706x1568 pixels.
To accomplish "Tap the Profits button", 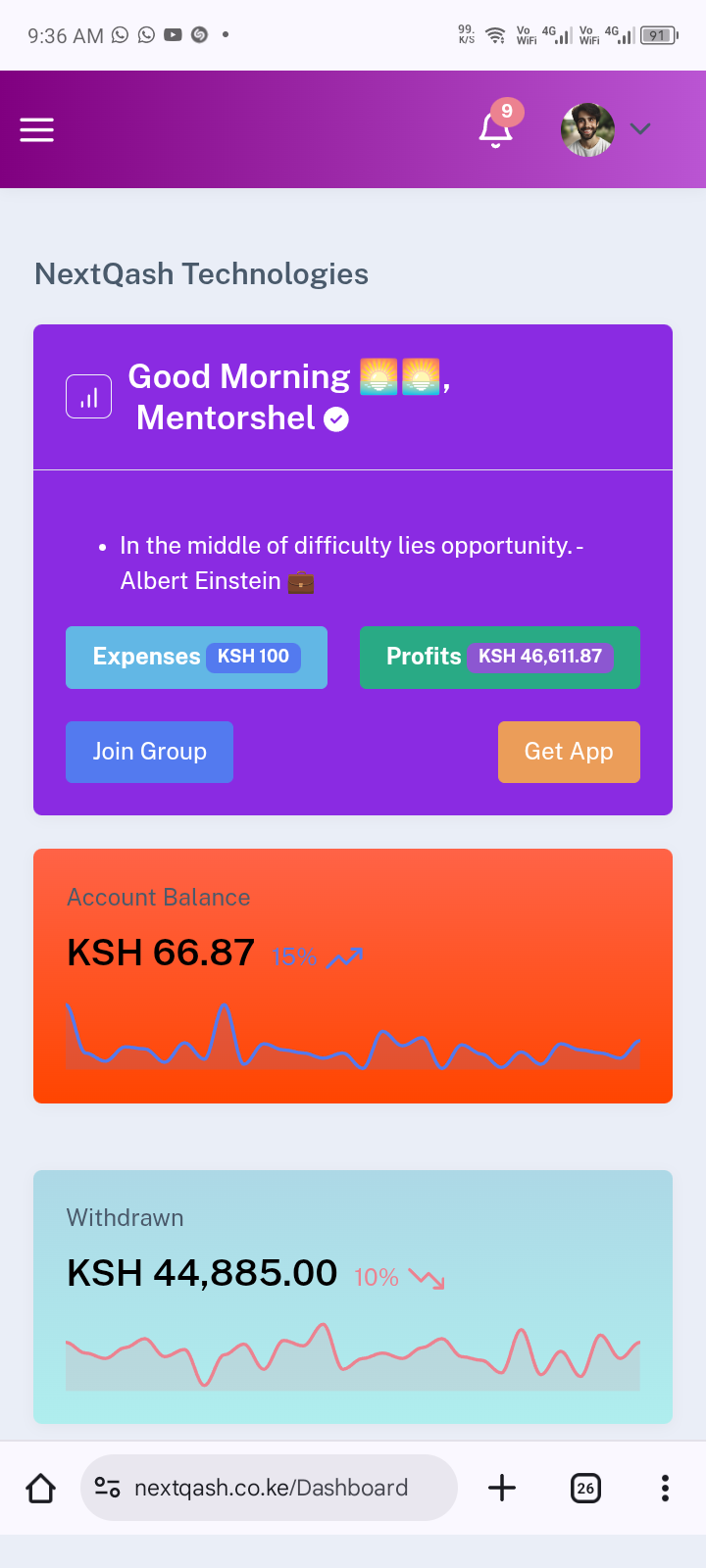I will pyautogui.click(x=499, y=657).
